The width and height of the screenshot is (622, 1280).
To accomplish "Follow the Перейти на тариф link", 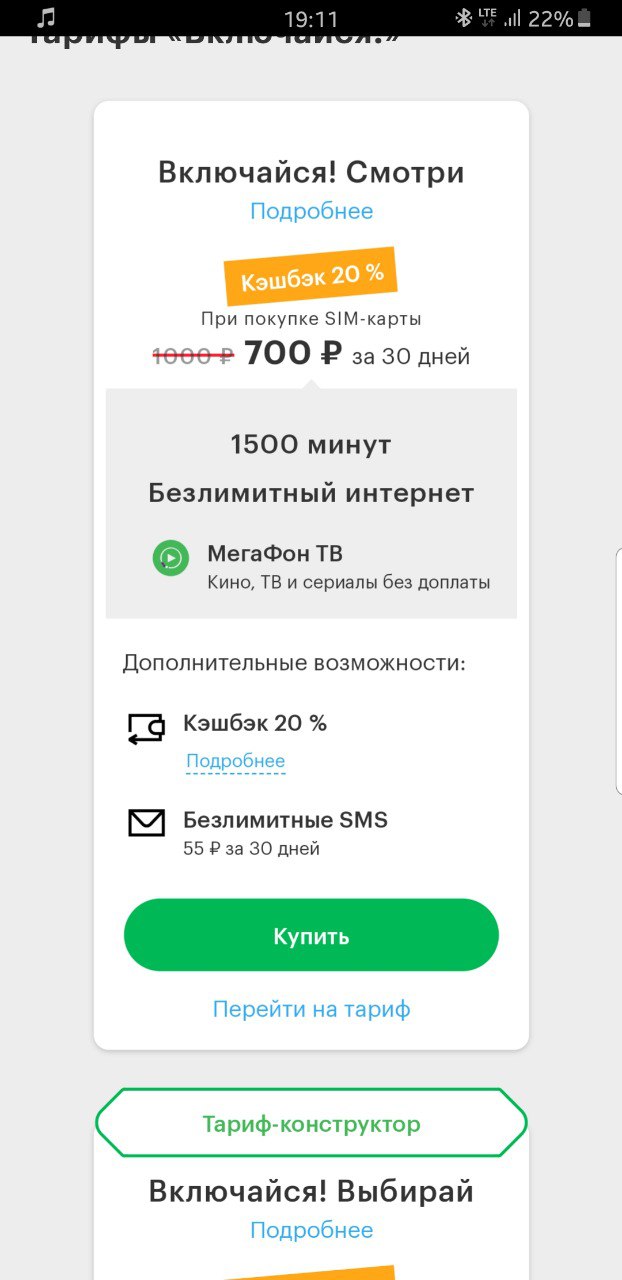I will click(x=311, y=1009).
